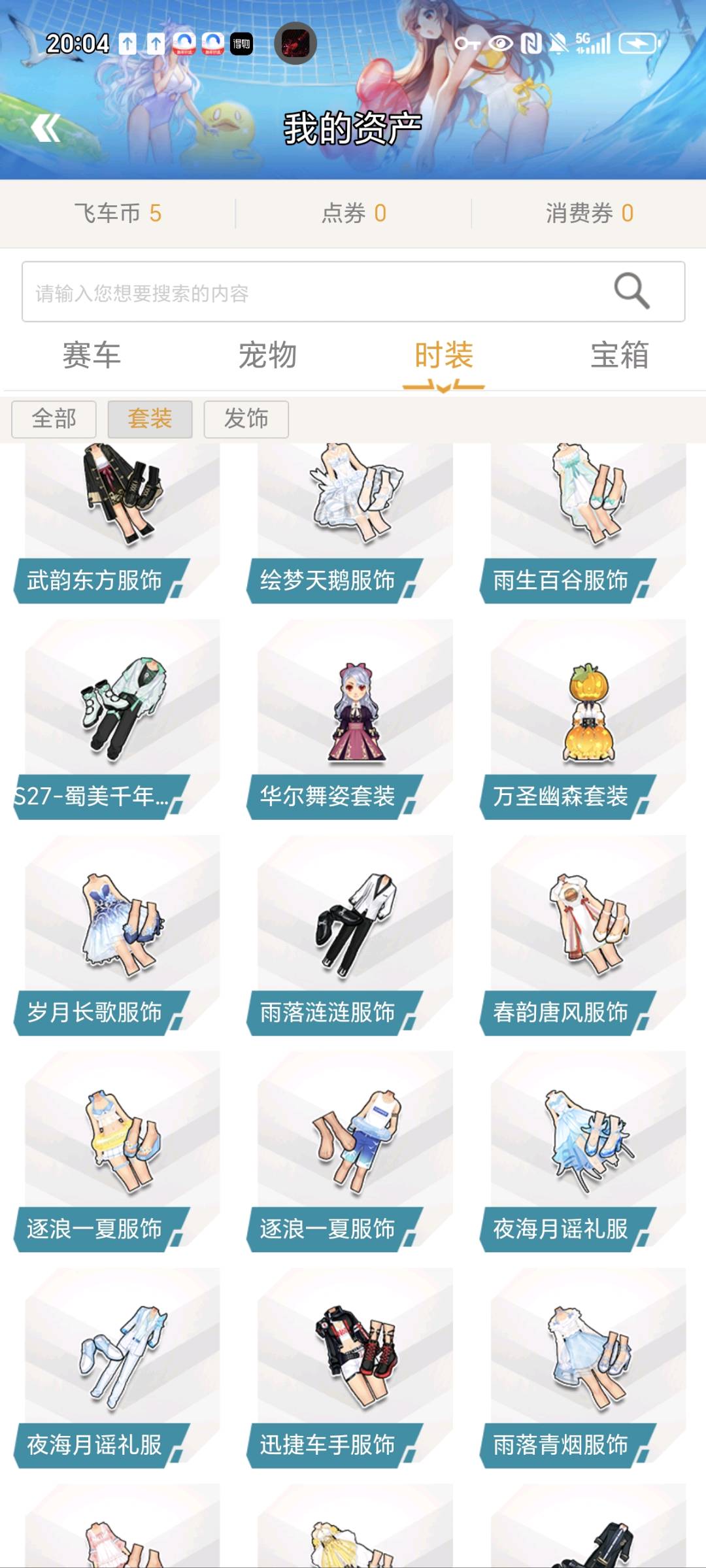Select the 全部 filter chip

click(54, 419)
